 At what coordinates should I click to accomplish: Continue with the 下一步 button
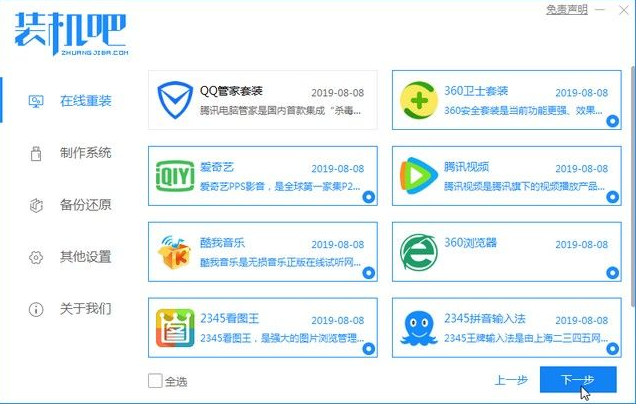tap(577, 381)
